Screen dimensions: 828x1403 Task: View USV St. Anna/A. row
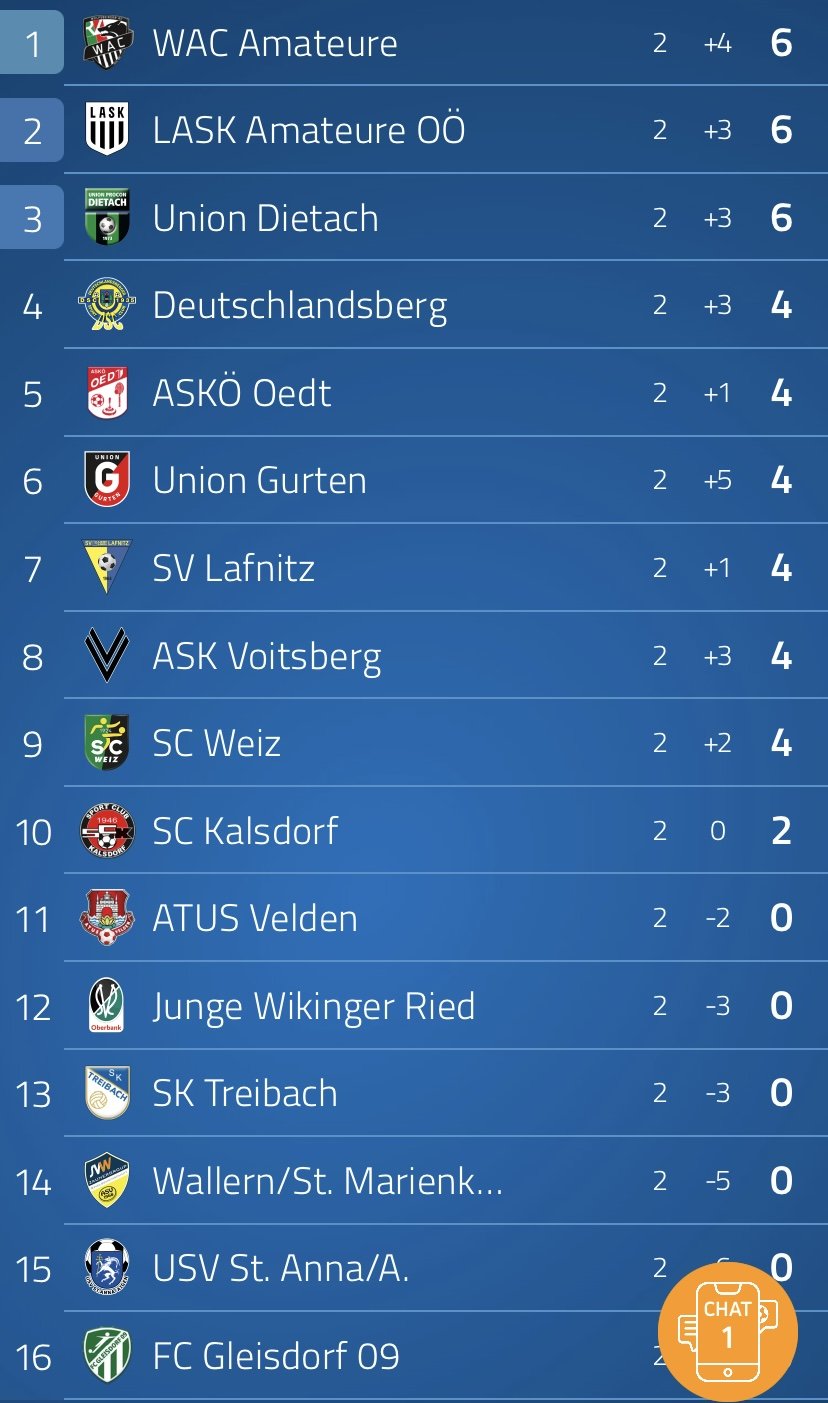(x=414, y=1268)
